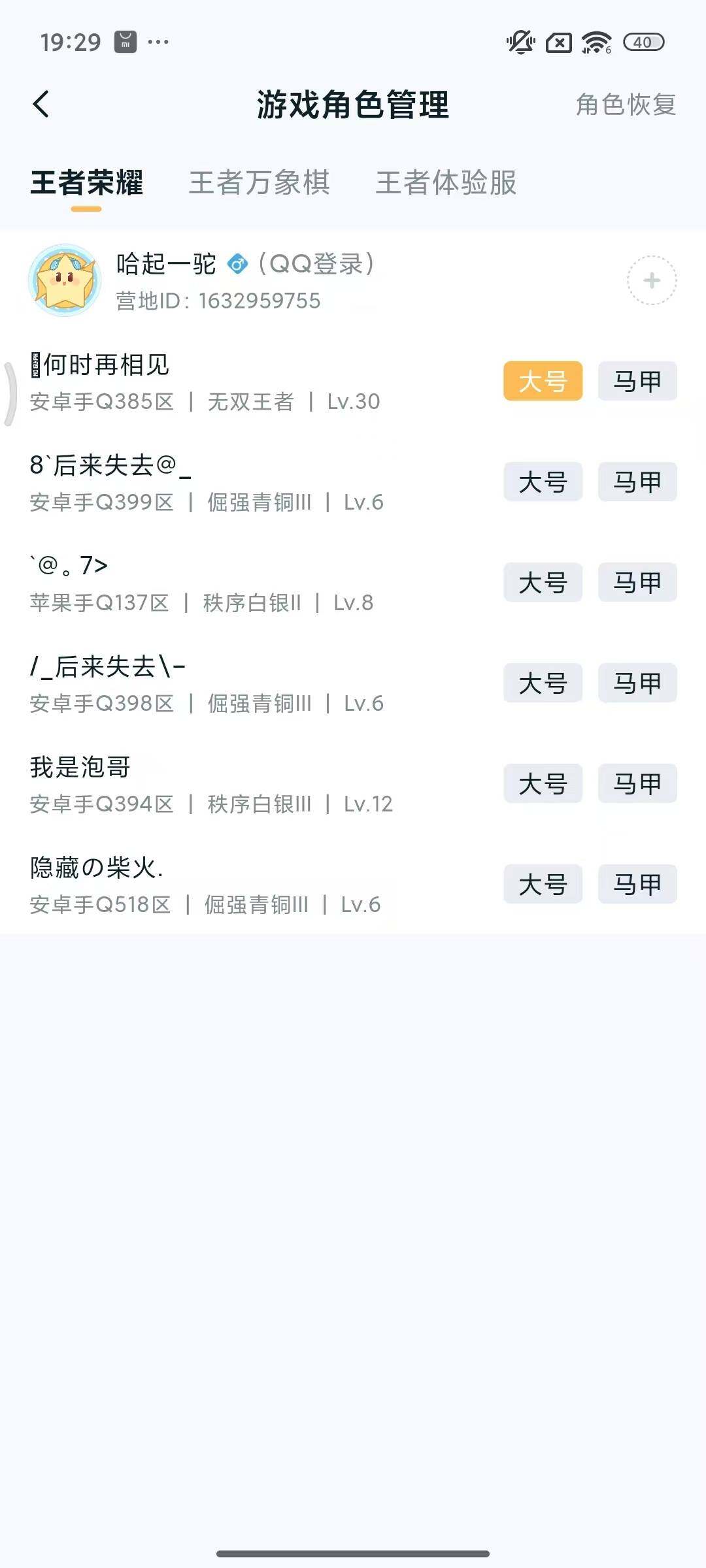
Task: Set 我是泡哥 as the 大号 account
Action: pos(543,783)
